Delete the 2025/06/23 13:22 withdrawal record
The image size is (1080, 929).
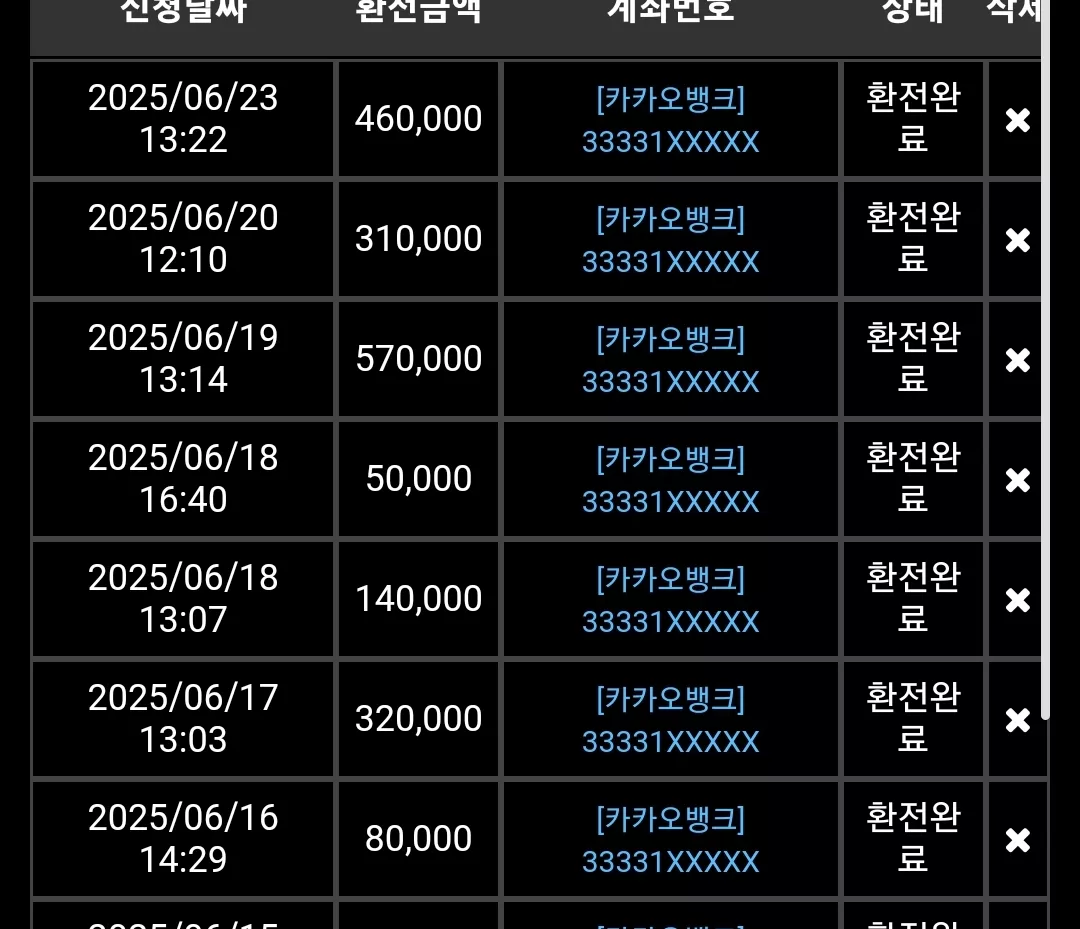[1017, 120]
